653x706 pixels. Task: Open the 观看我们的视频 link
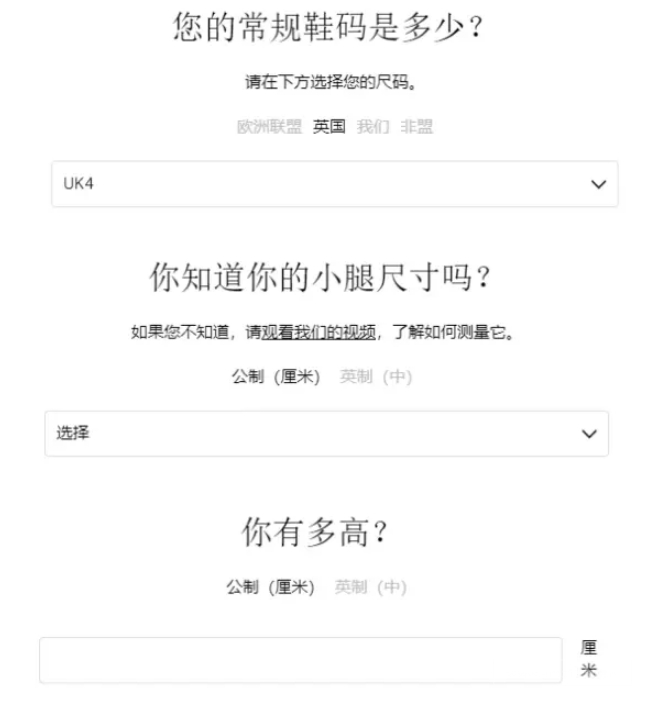tap(318, 333)
